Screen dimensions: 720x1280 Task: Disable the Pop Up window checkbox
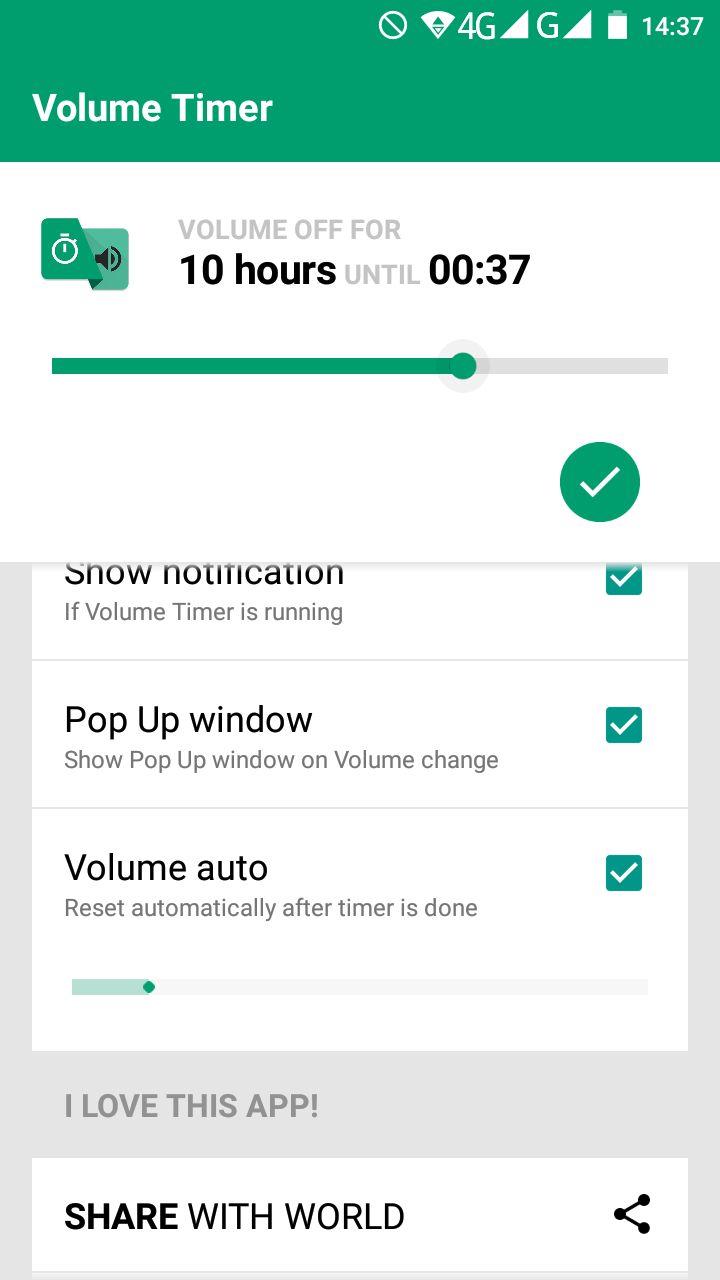624,725
